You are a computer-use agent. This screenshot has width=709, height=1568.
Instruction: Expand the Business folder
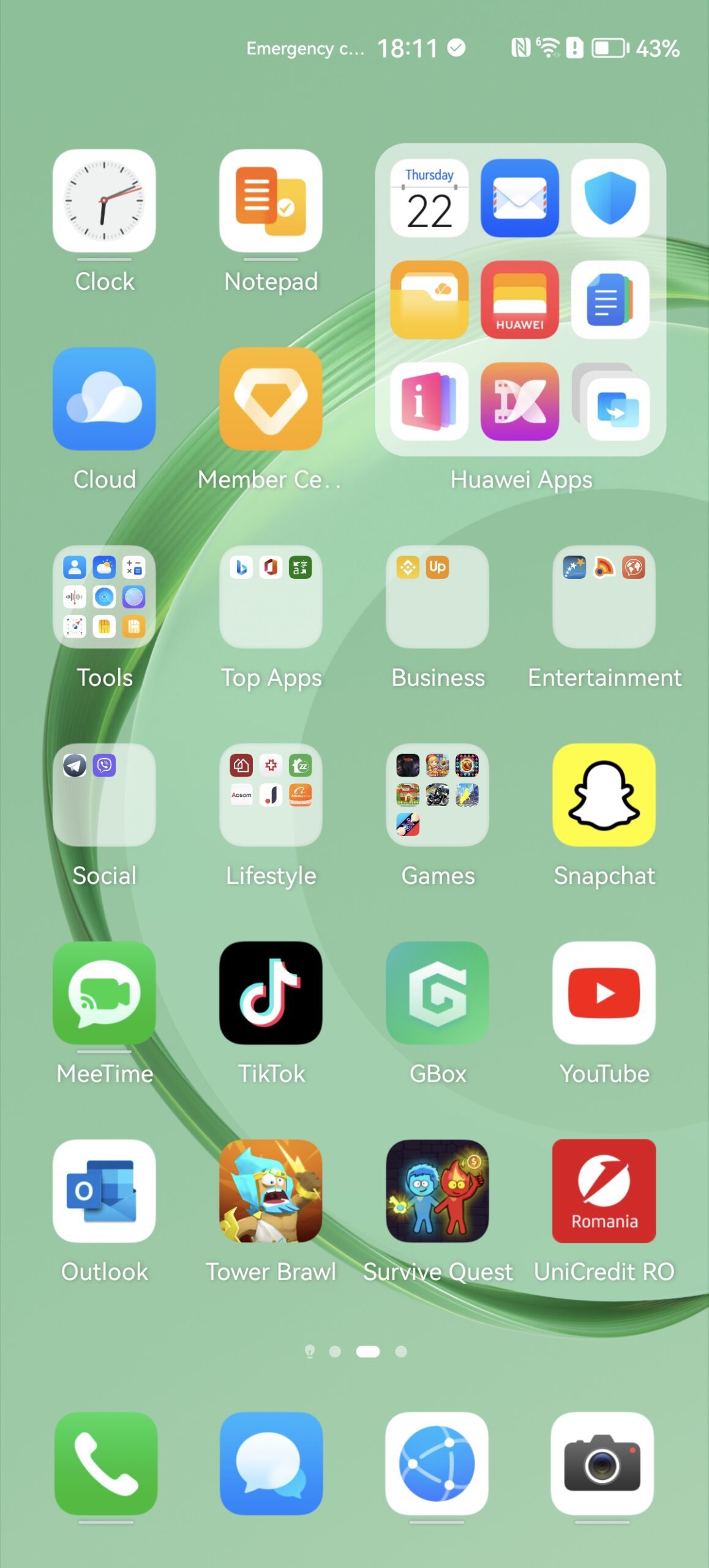(x=437, y=597)
